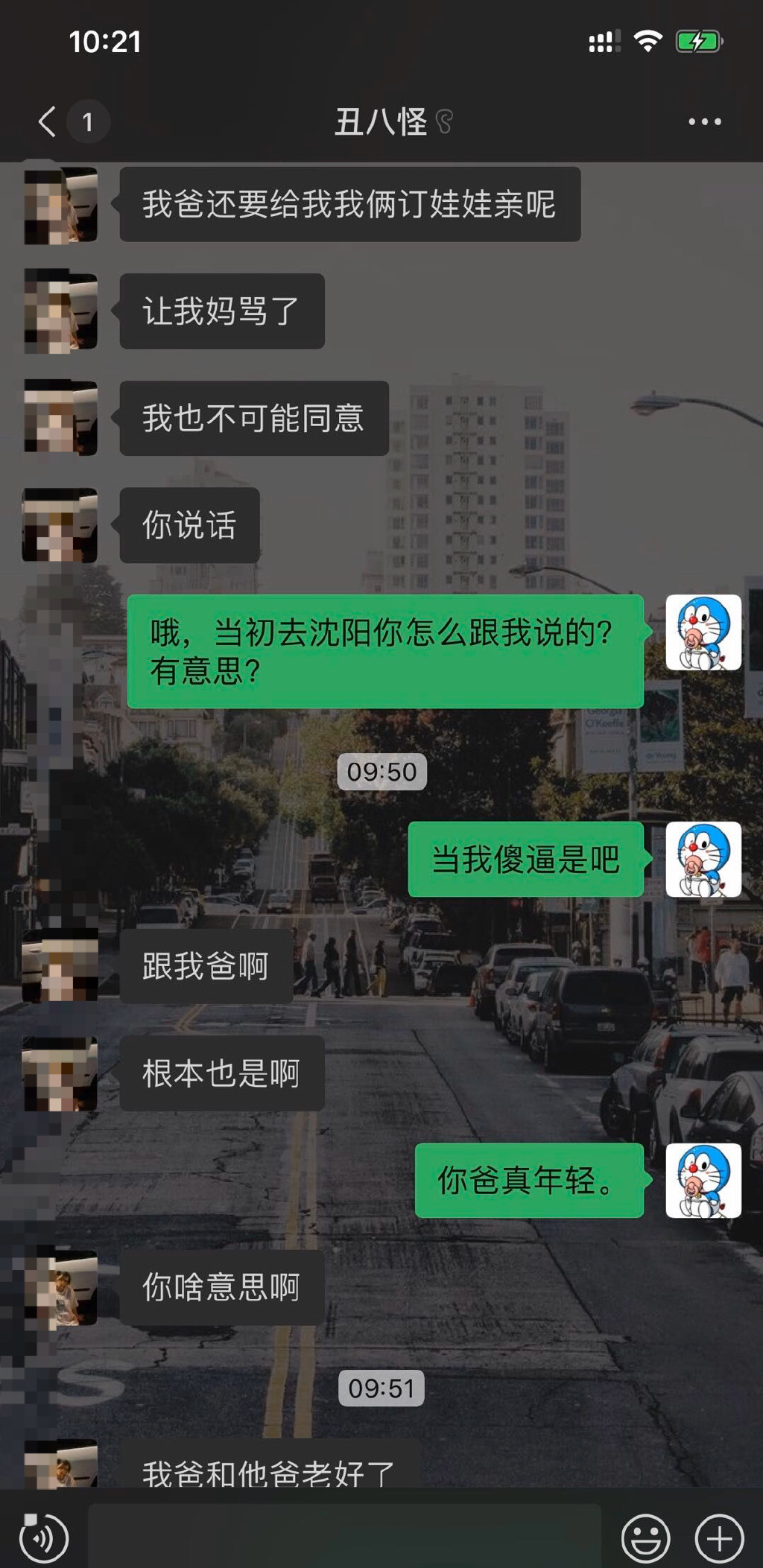Go back to the chat list

(x=48, y=121)
